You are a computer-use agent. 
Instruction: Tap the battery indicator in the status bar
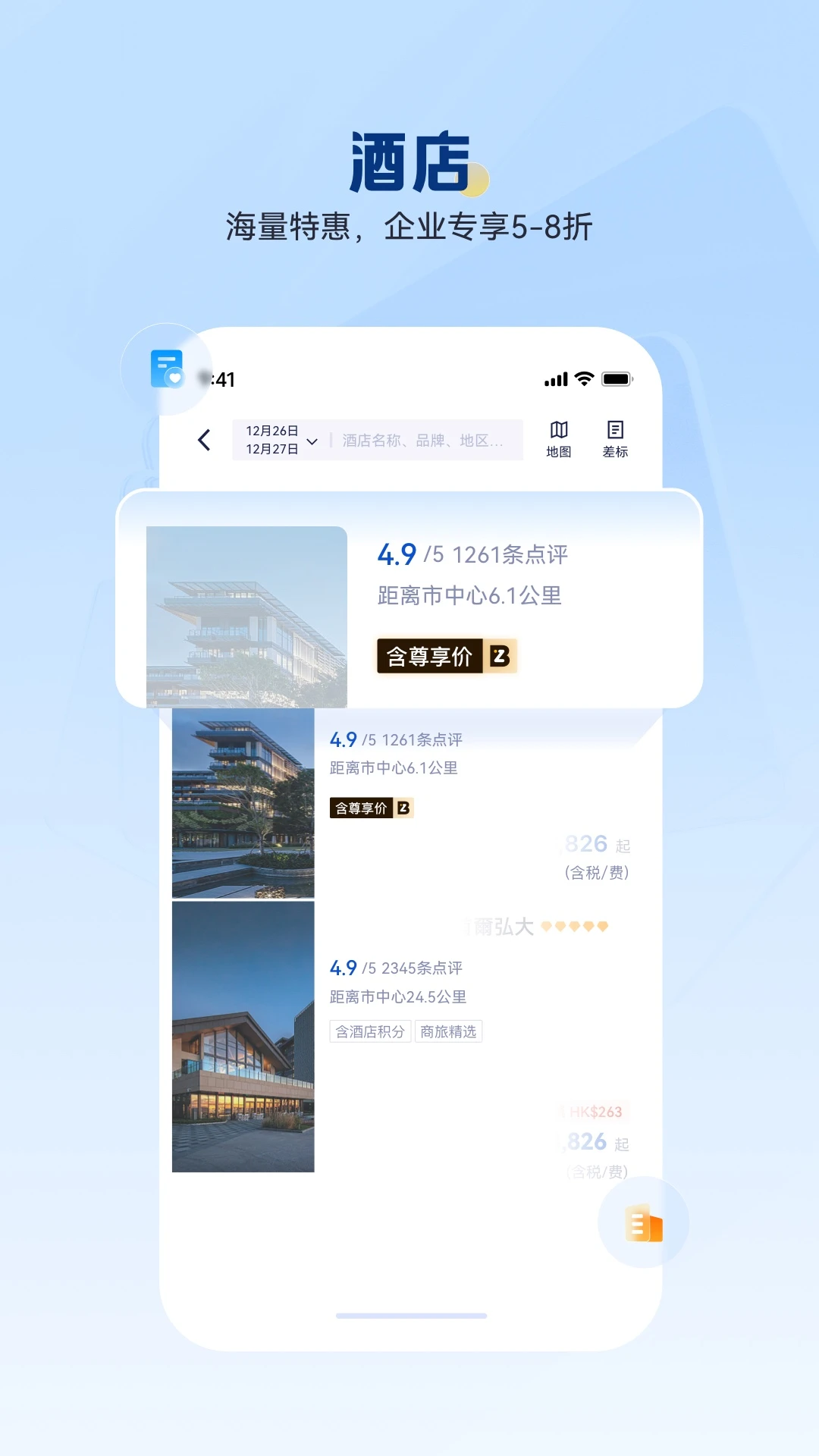pyautogui.click(x=616, y=379)
